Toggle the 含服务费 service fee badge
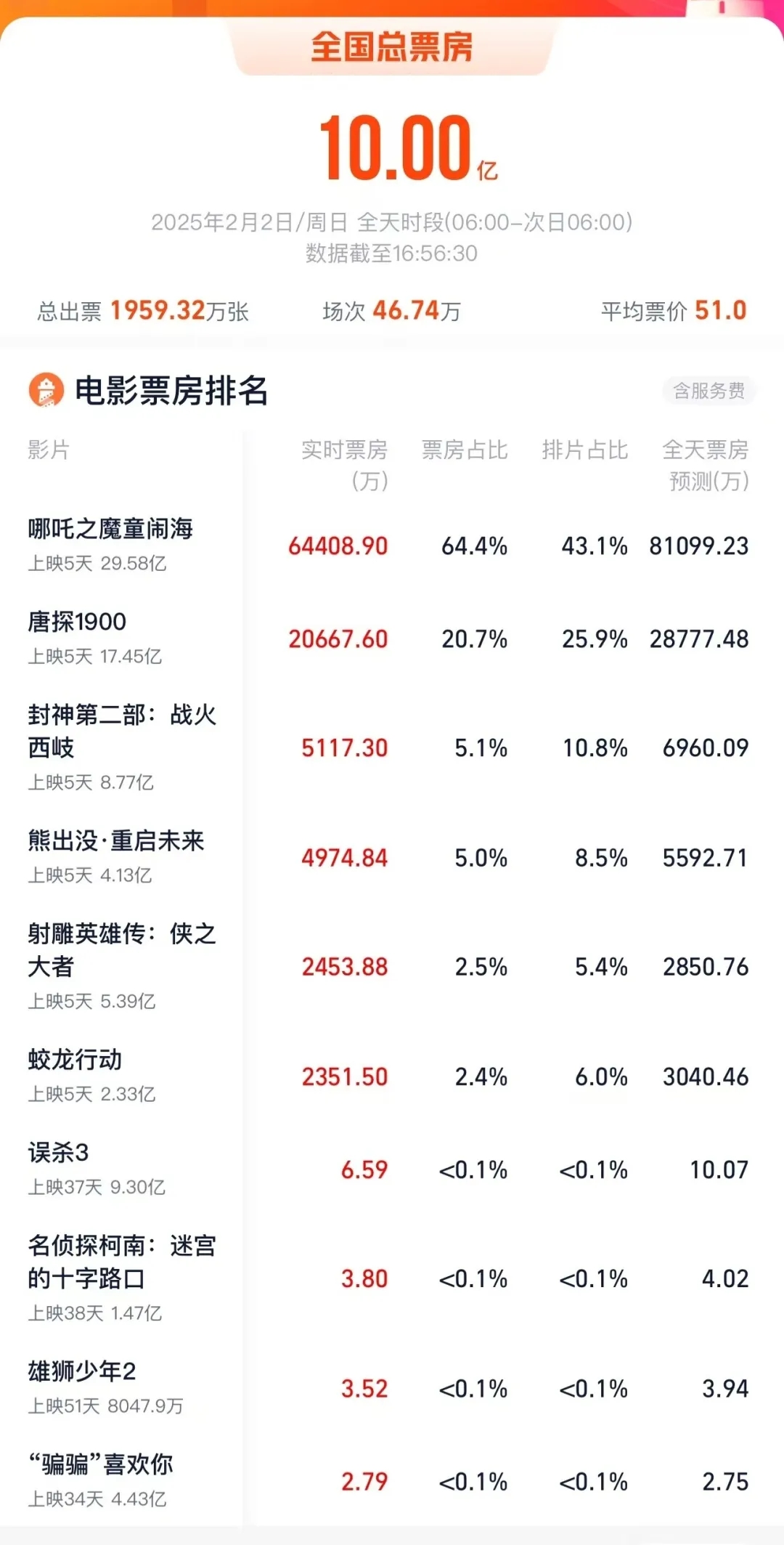Viewport: 784px width, 1545px height. [709, 391]
